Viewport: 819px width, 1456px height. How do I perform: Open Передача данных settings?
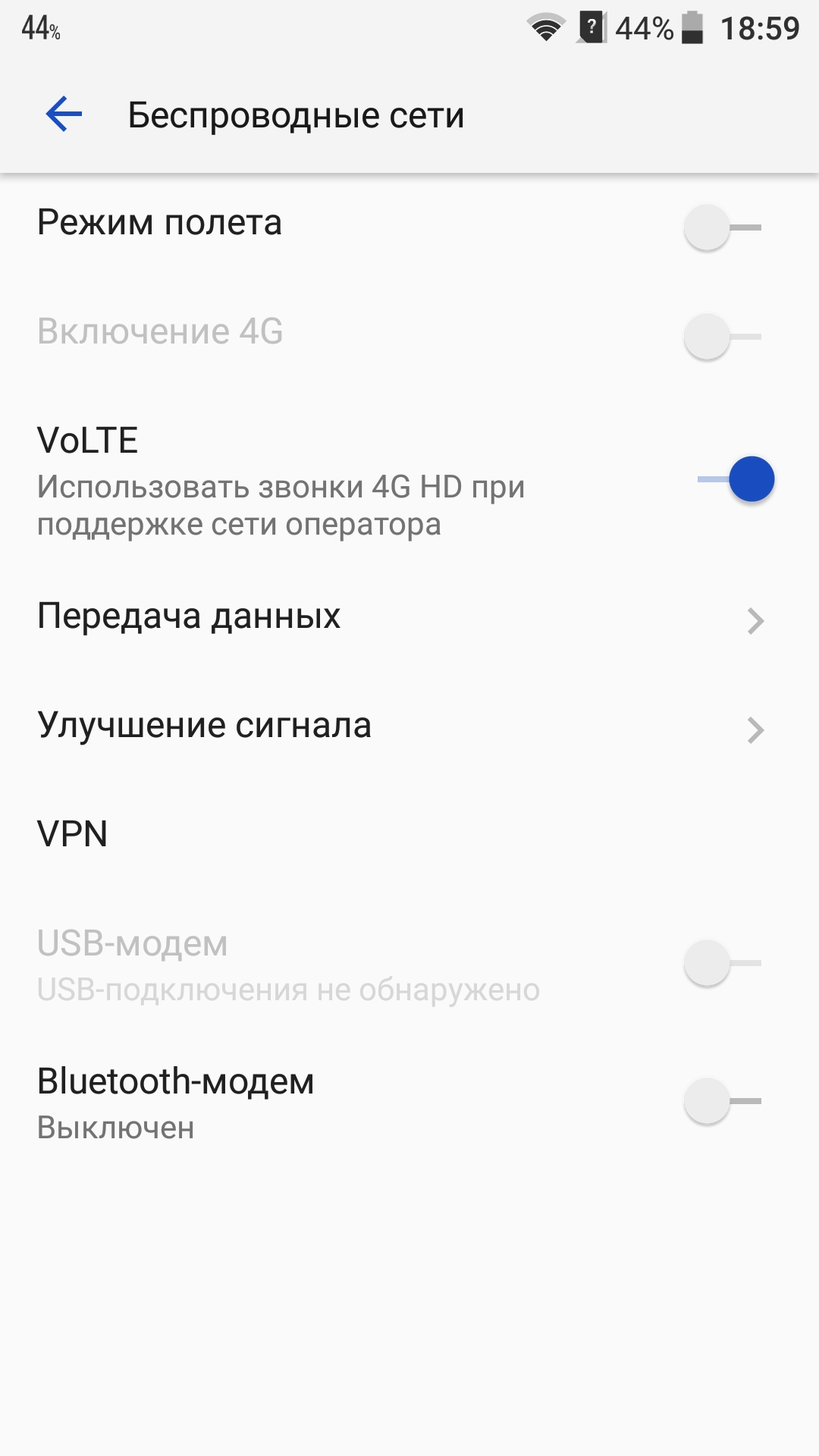click(409, 617)
